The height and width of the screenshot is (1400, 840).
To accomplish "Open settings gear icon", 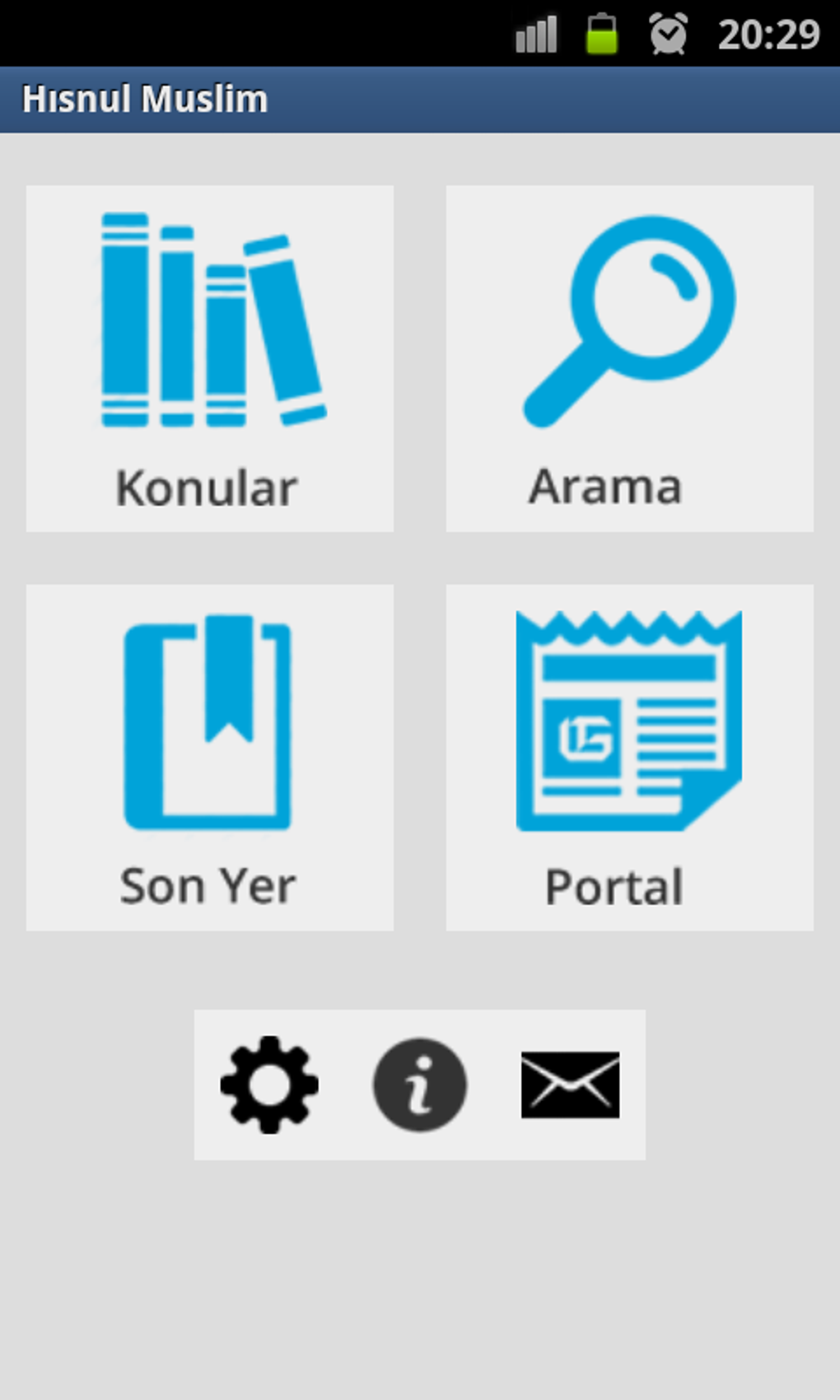I will 269,1085.
